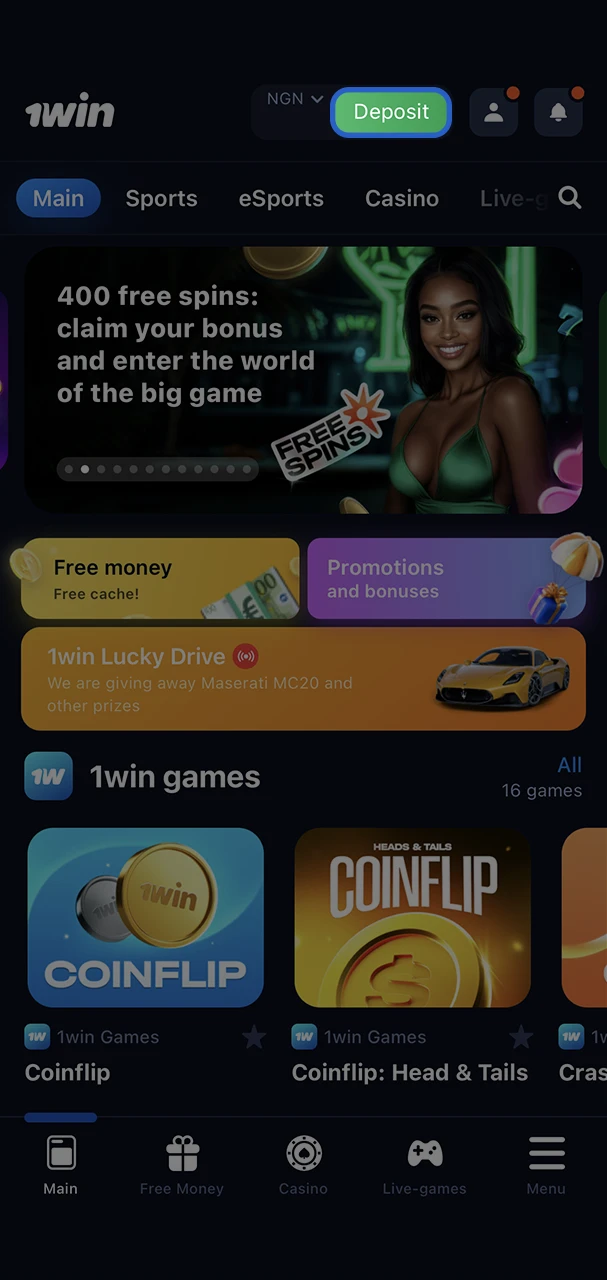Favorite the Coinflip game with star
Image resolution: width=607 pixels, height=1280 pixels.
[254, 1037]
